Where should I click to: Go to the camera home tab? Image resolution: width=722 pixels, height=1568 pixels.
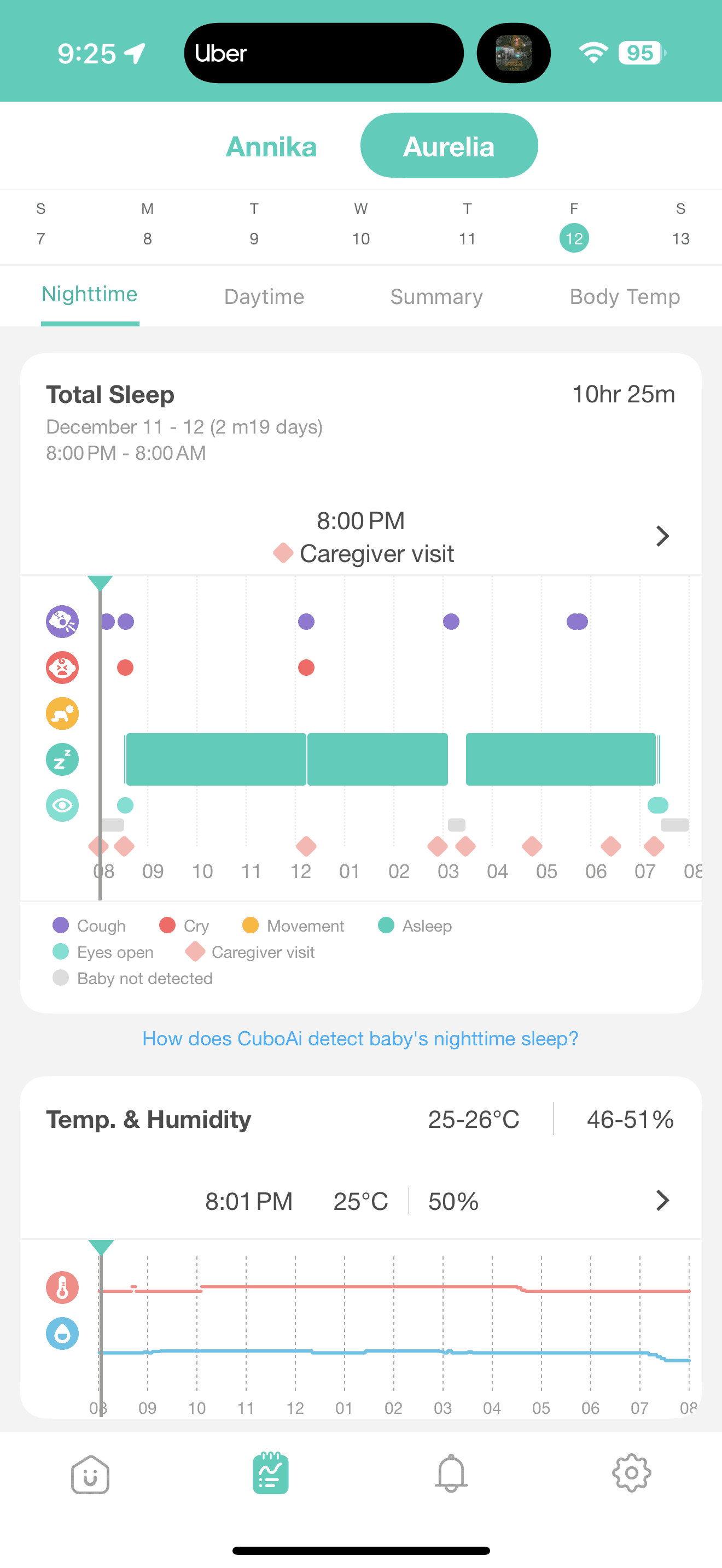coord(90,1473)
